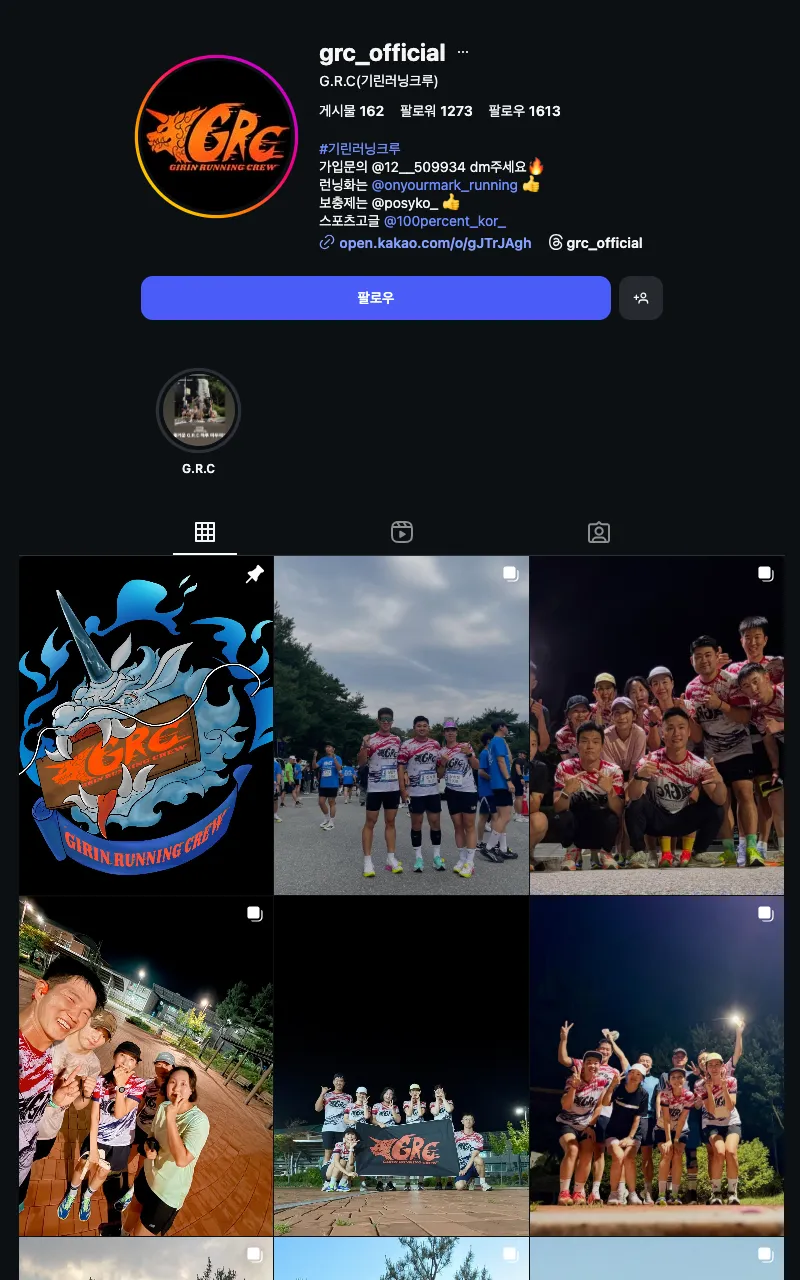
Task: Open the night selfie post on brick path
Action: [146, 1066]
